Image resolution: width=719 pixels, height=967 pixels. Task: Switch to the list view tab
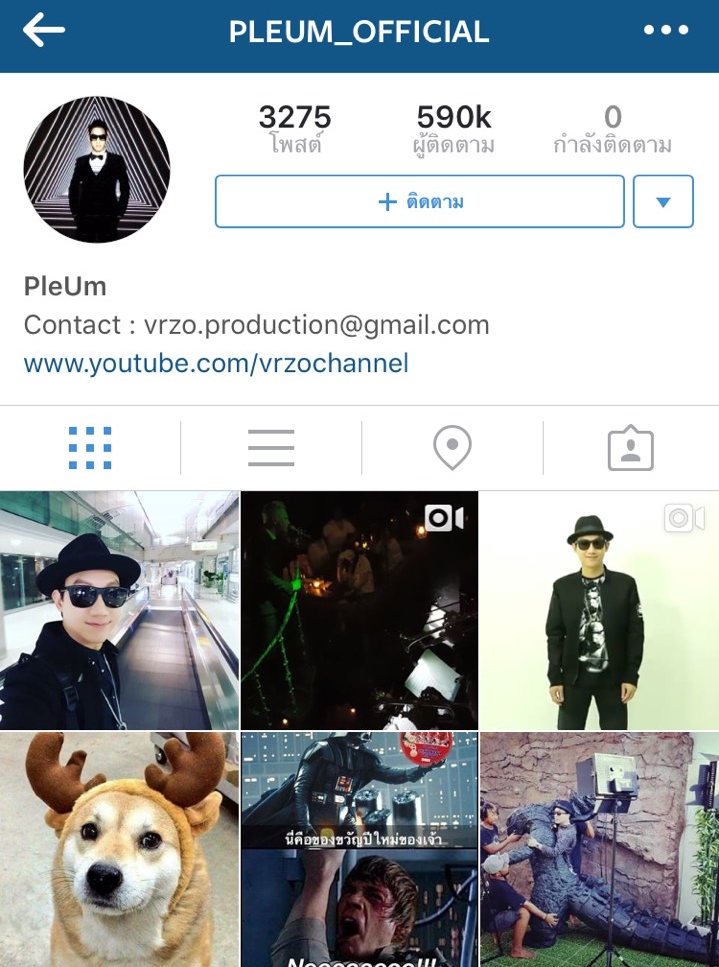pyautogui.click(x=271, y=448)
